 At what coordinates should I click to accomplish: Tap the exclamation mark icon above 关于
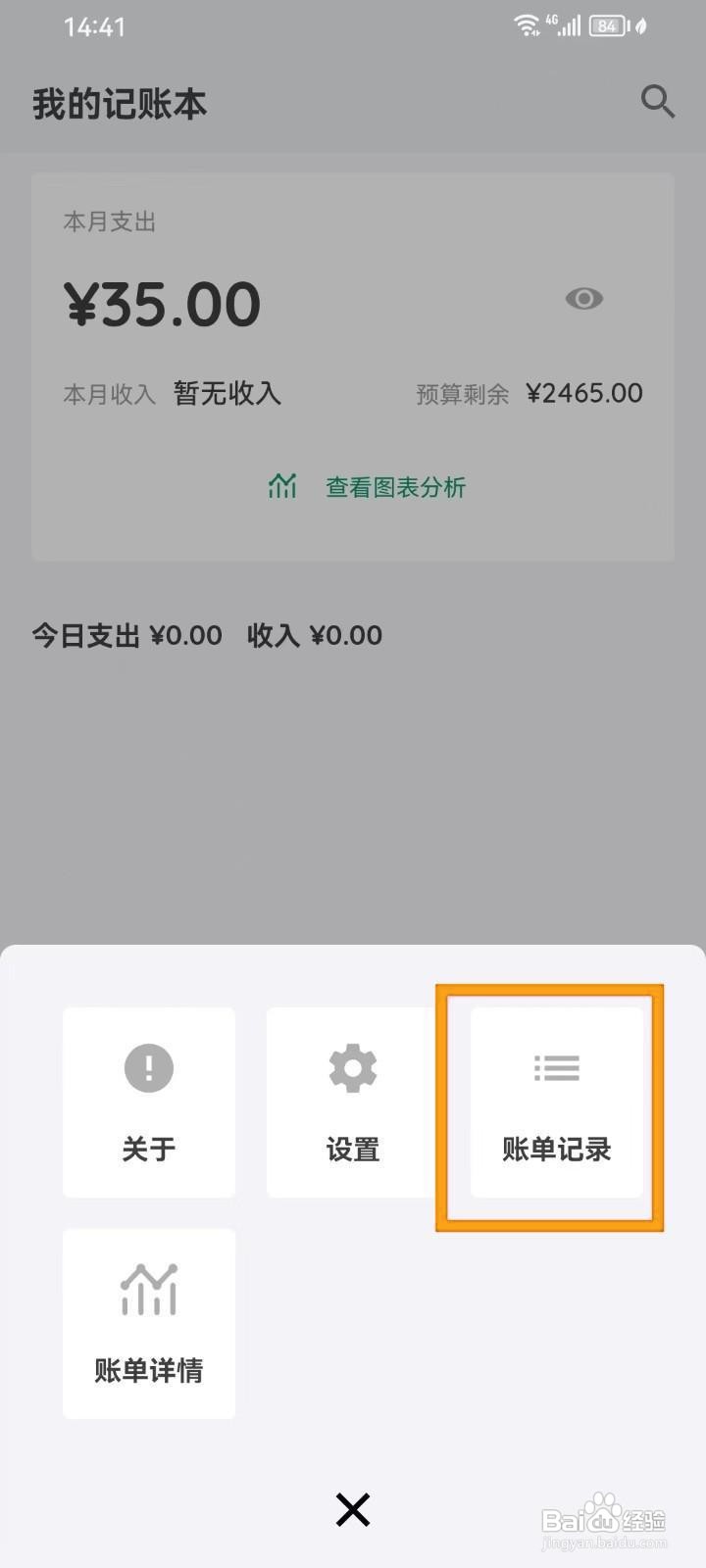148,1068
